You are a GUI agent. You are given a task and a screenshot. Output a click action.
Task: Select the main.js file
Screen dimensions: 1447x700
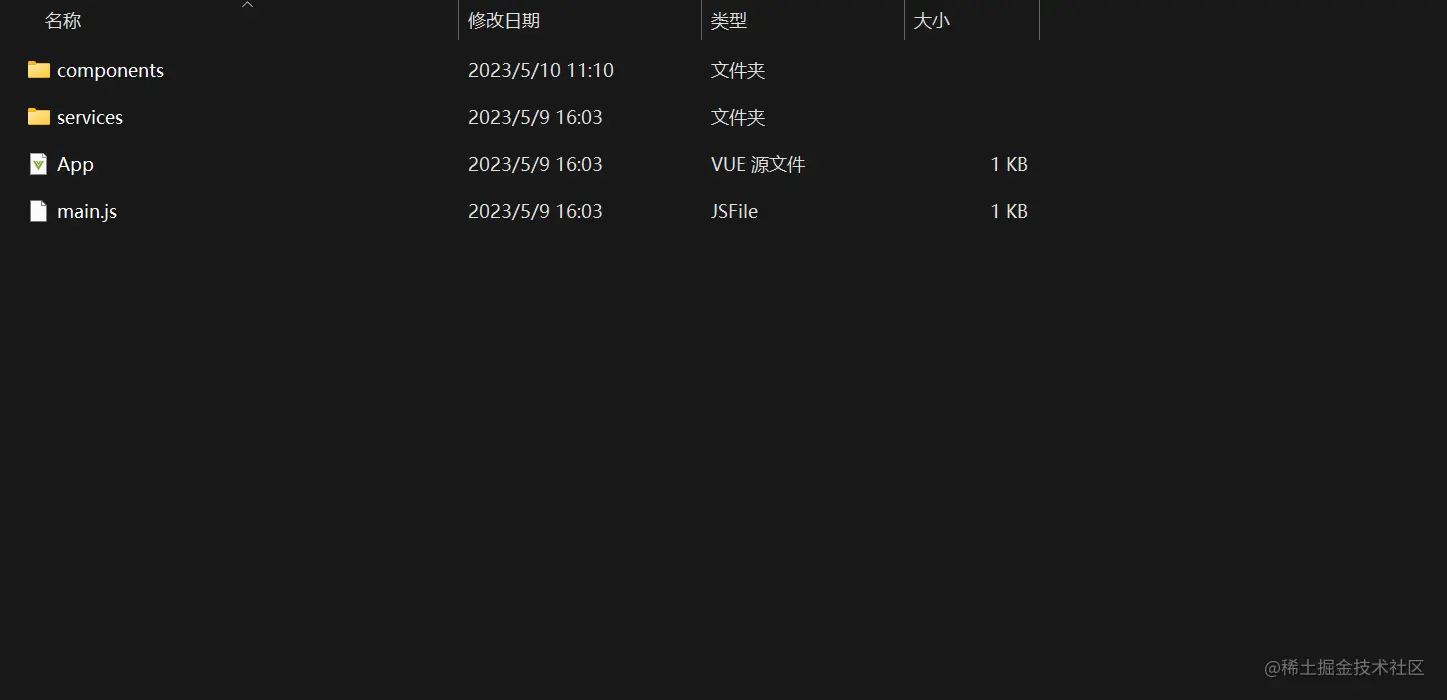point(86,212)
